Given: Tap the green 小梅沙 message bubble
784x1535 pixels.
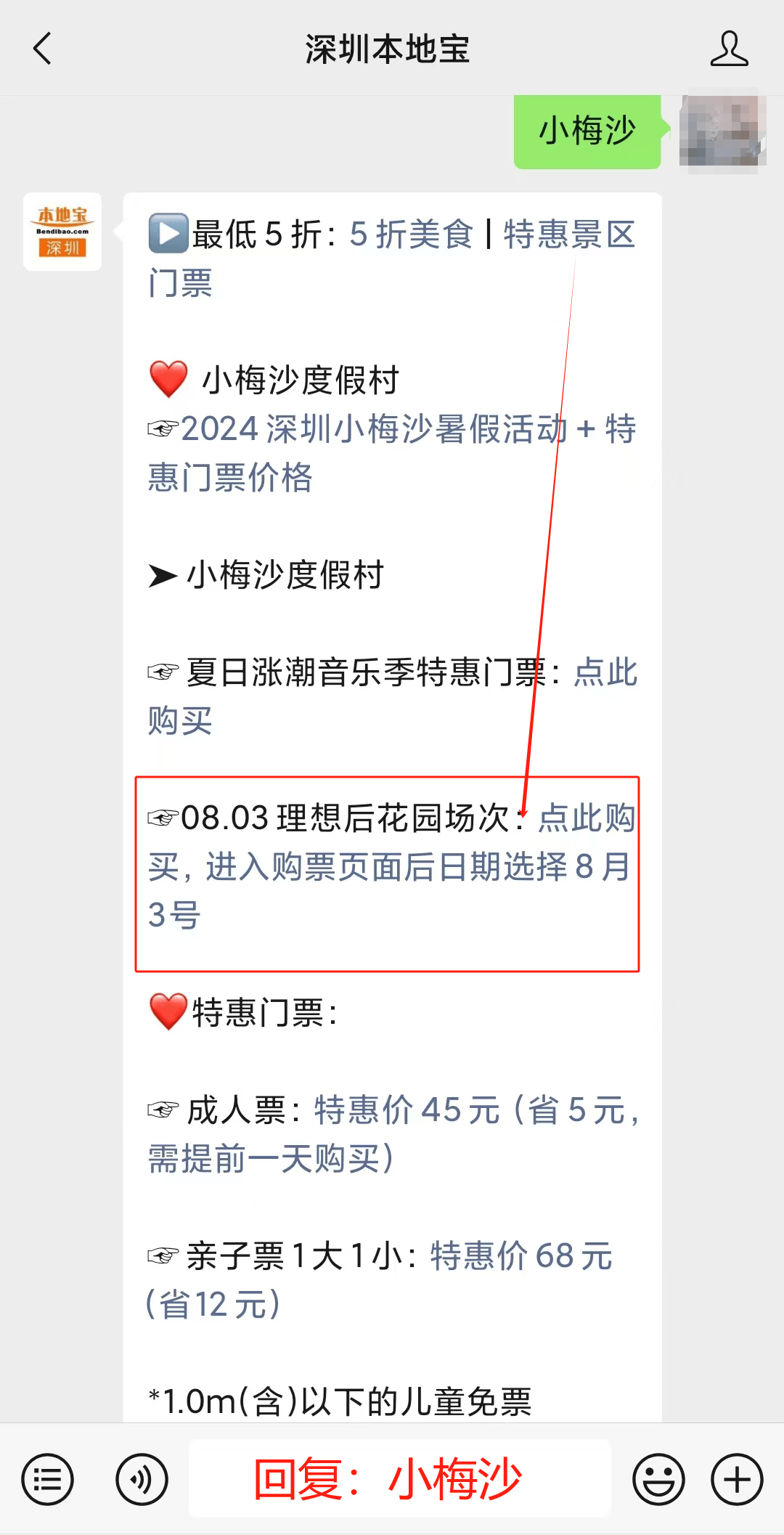Looking at the screenshot, I should (587, 129).
